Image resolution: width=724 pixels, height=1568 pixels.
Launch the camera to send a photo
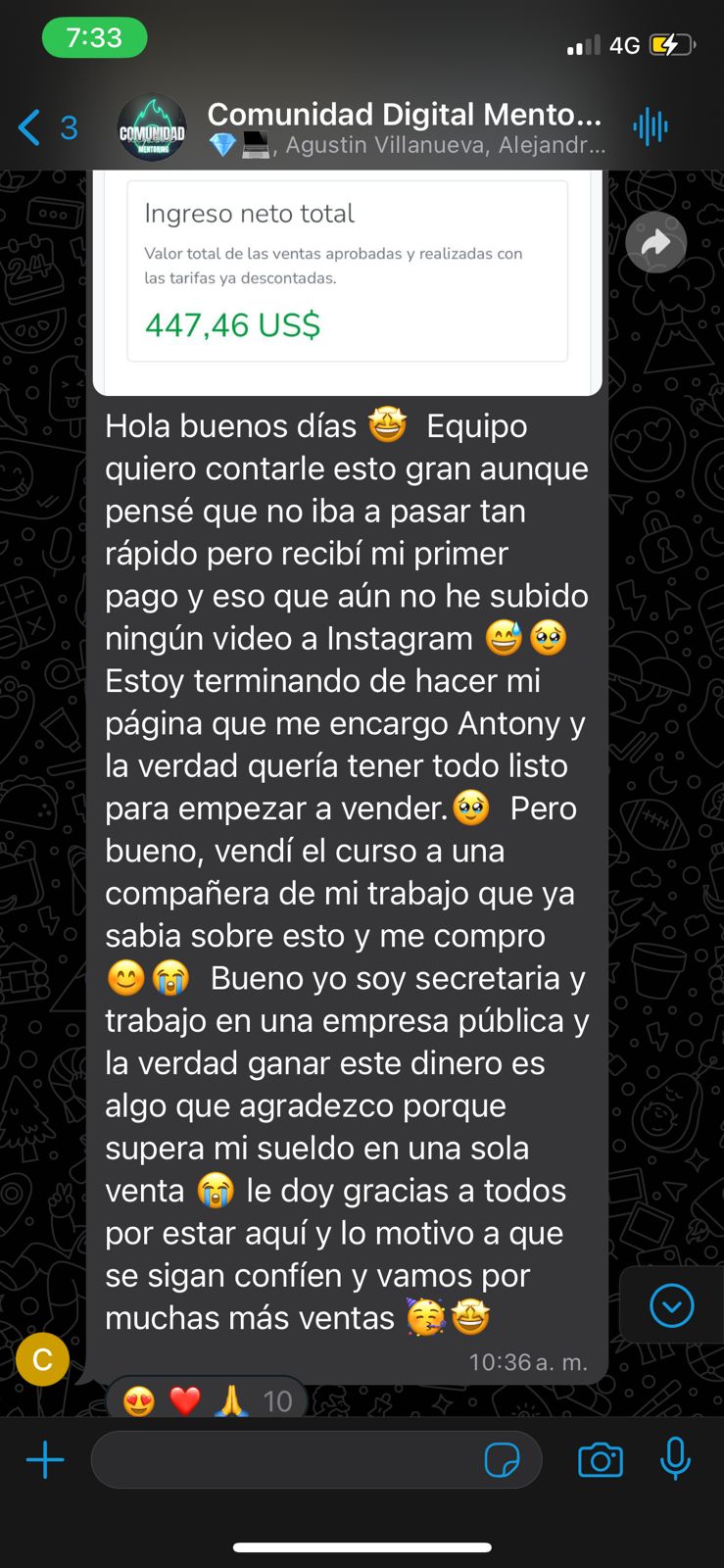point(601,1460)
